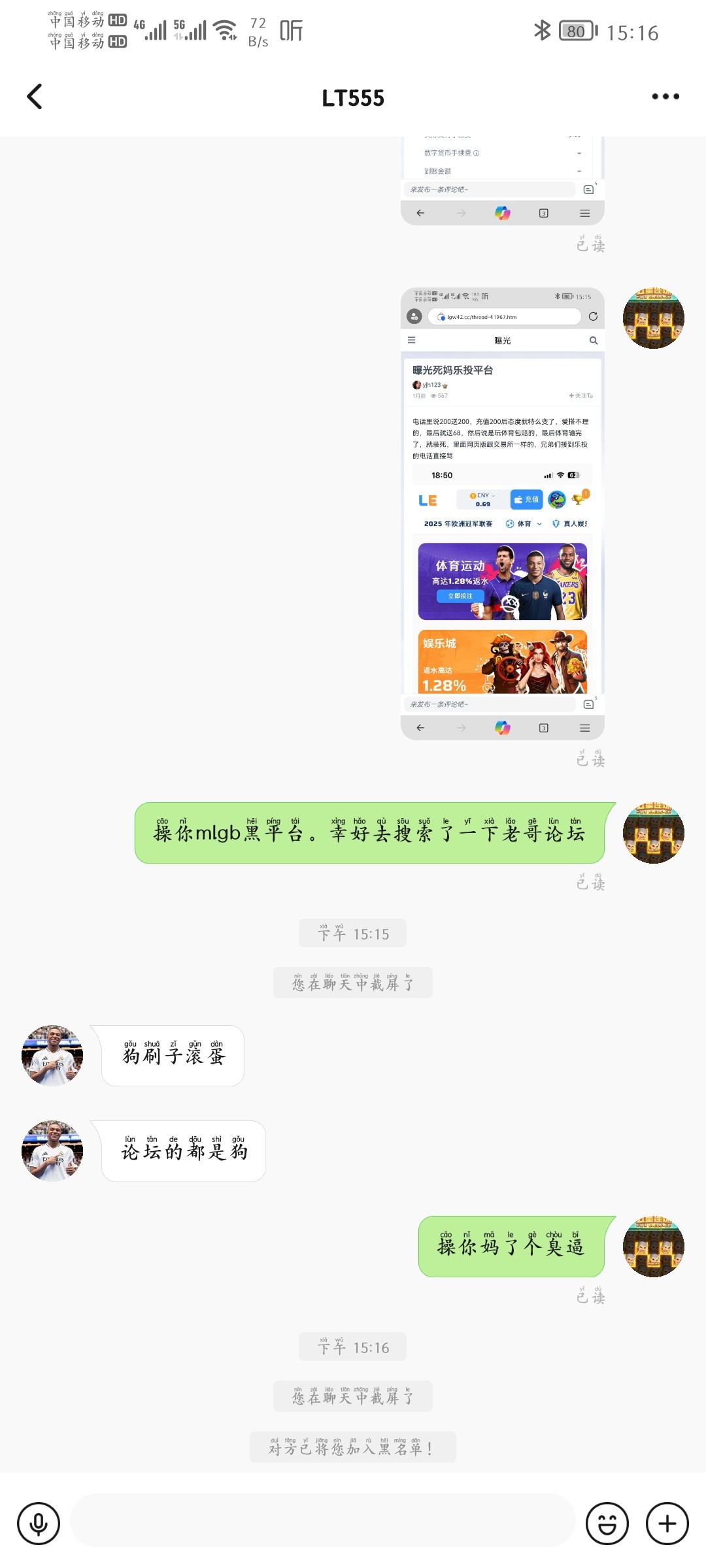This screenshot has width=706, height=1568.
Task: Switch to voice input with the microphone
Action: click(39, 1524)
